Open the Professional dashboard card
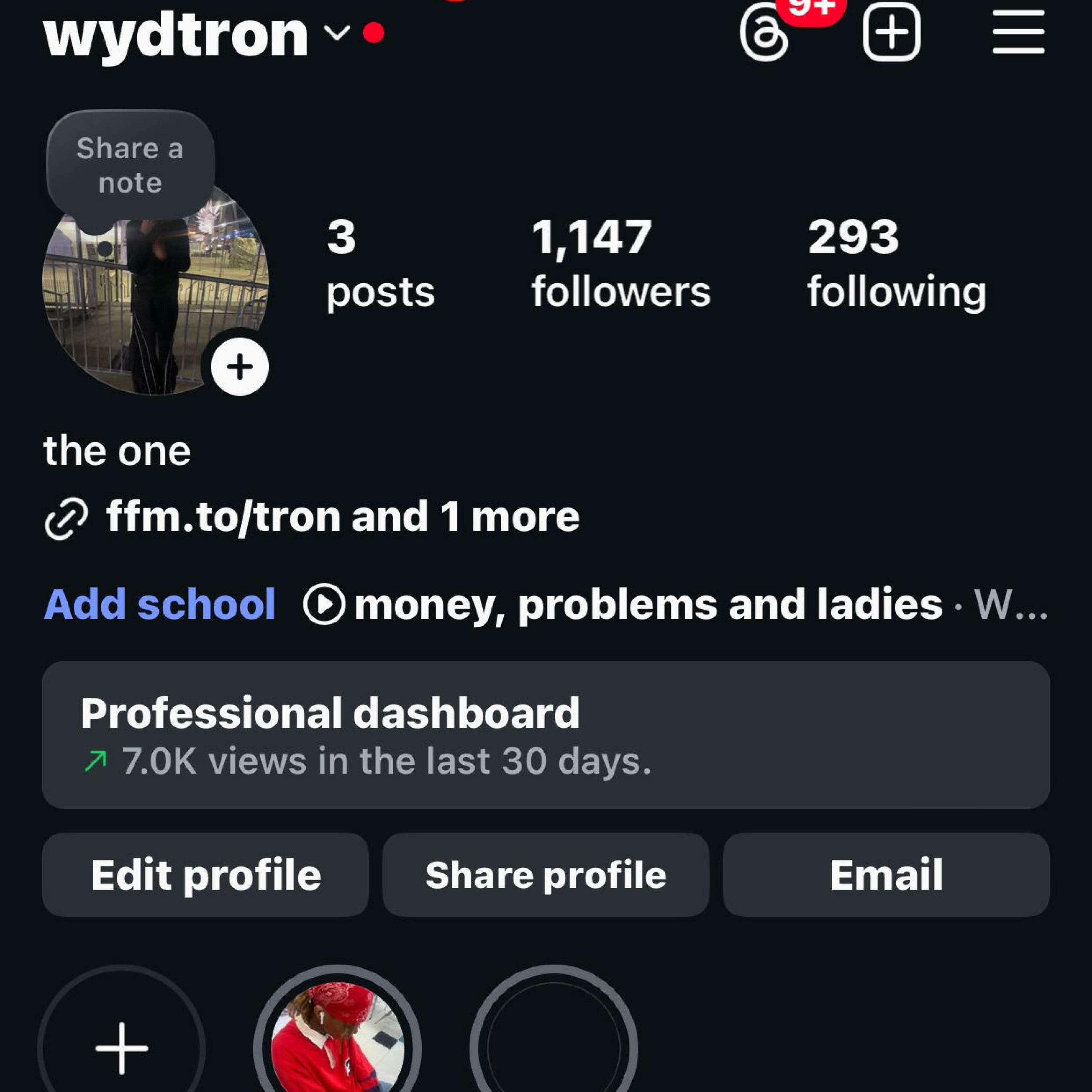 (545, 735)
